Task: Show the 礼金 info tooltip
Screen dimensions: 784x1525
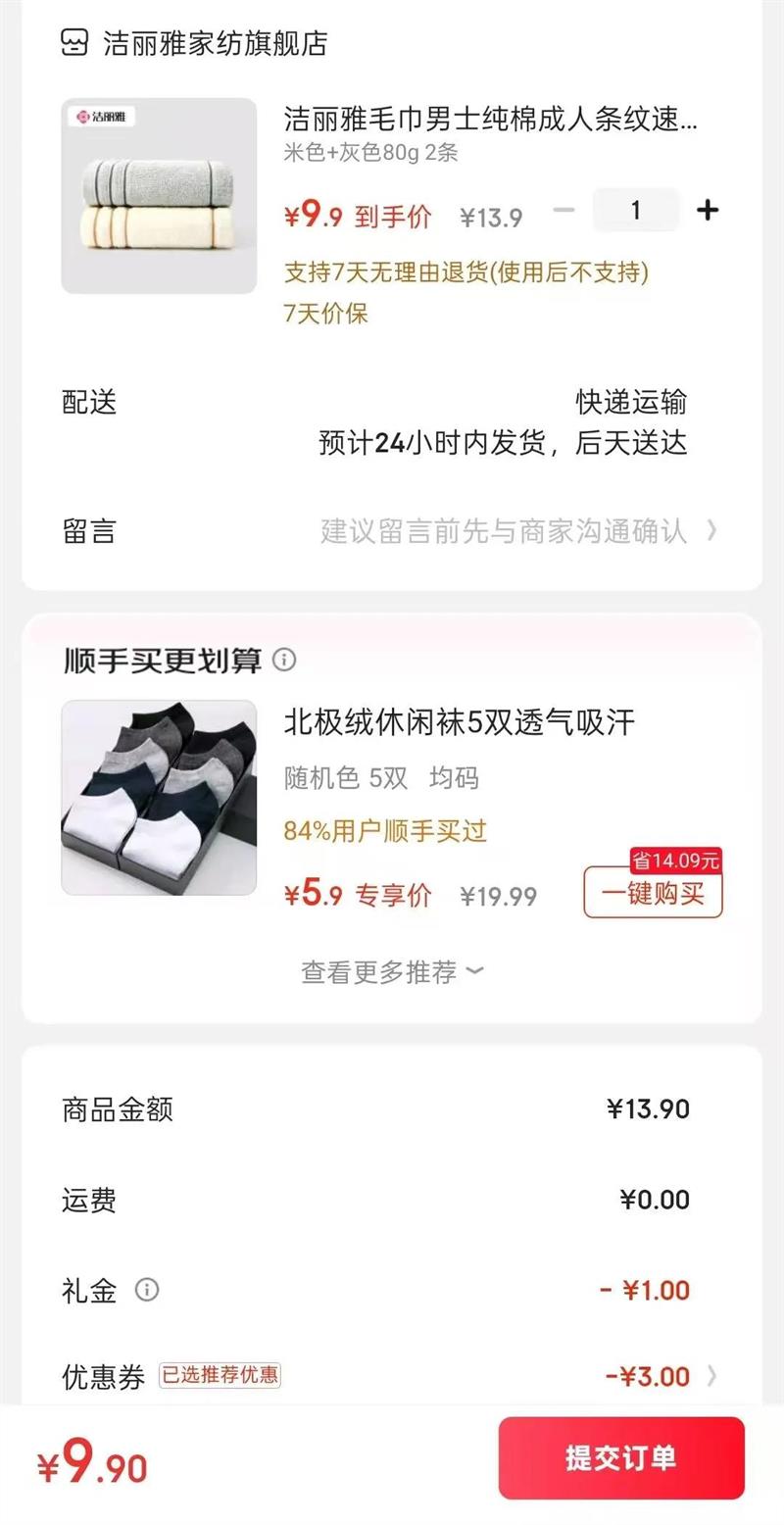Action: pyautogui.click(x=147, y=1290)
